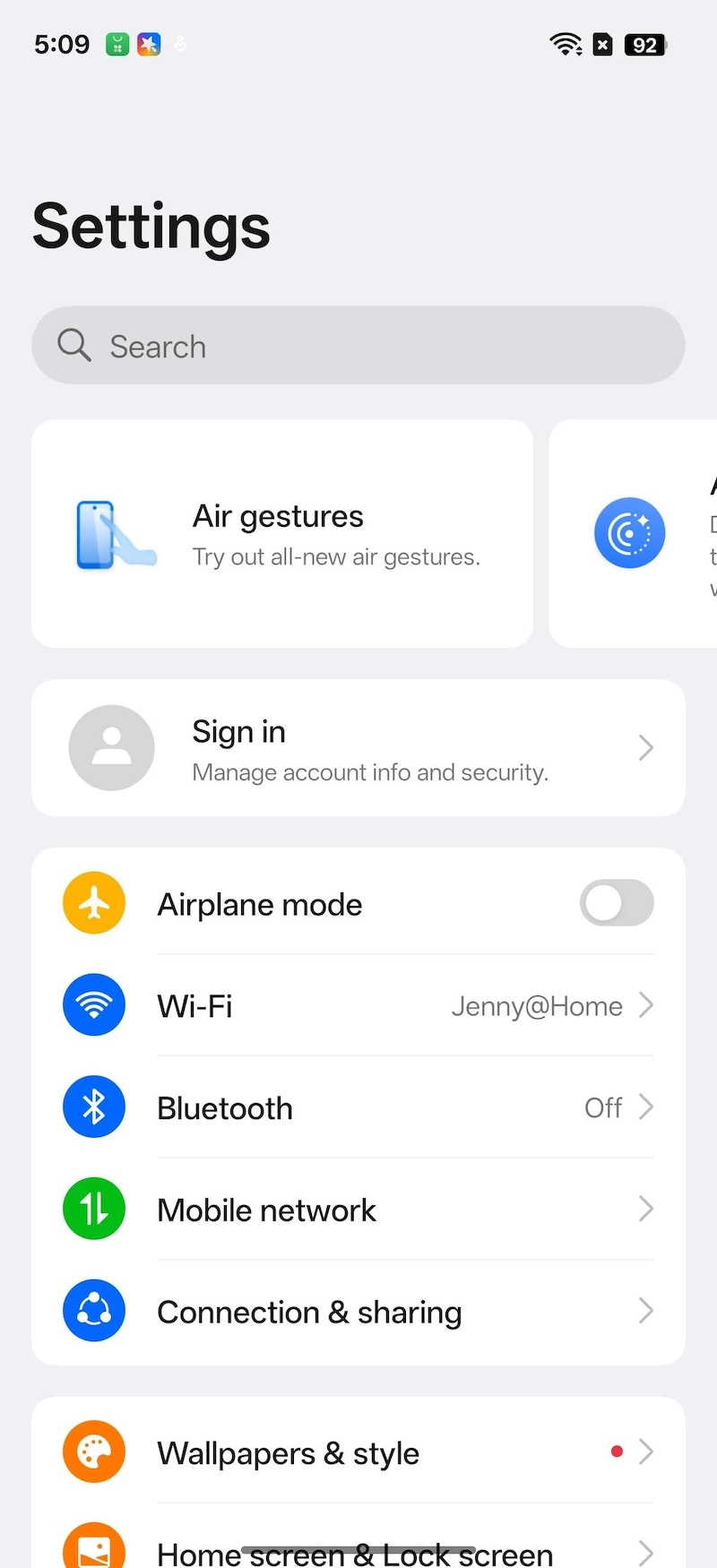The height and width of the screenshot is (1568, 717).
Task: Expand Connection & sharing options
Action: click(x=646, y=1310)
